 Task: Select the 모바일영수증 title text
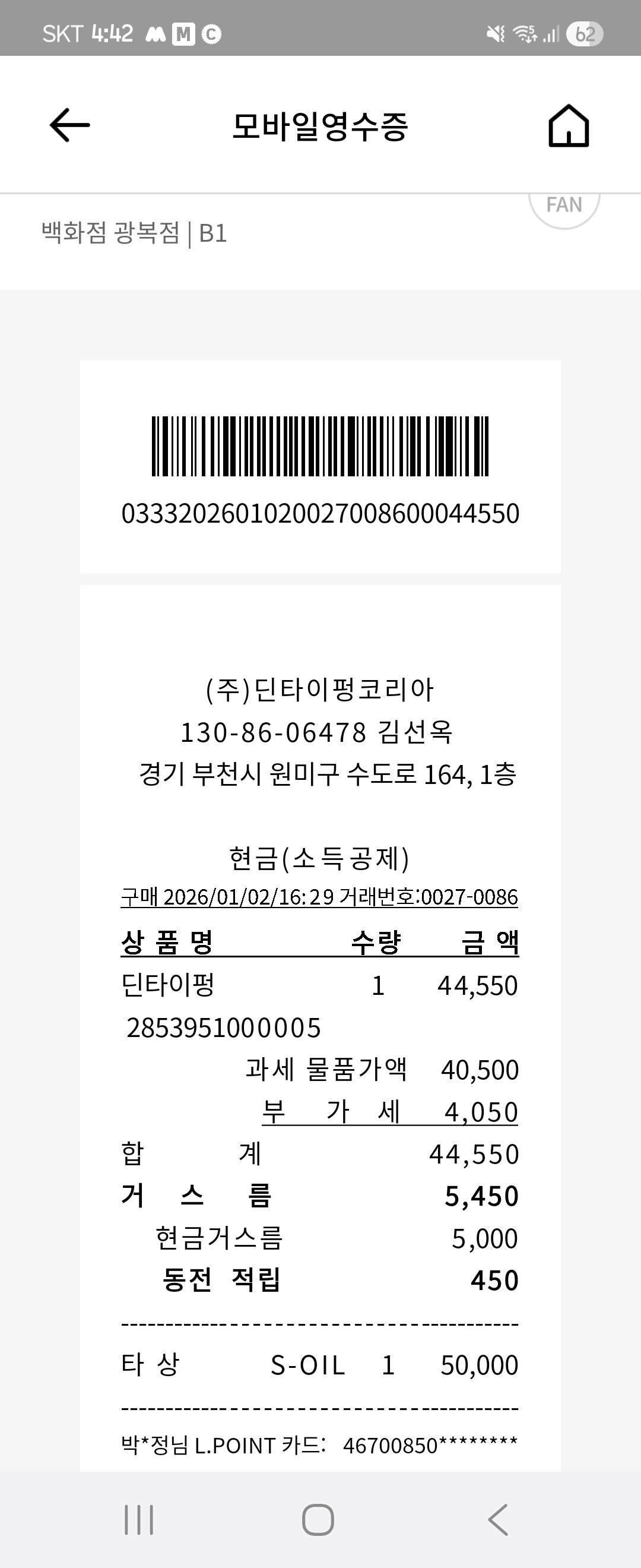(320, 125)
